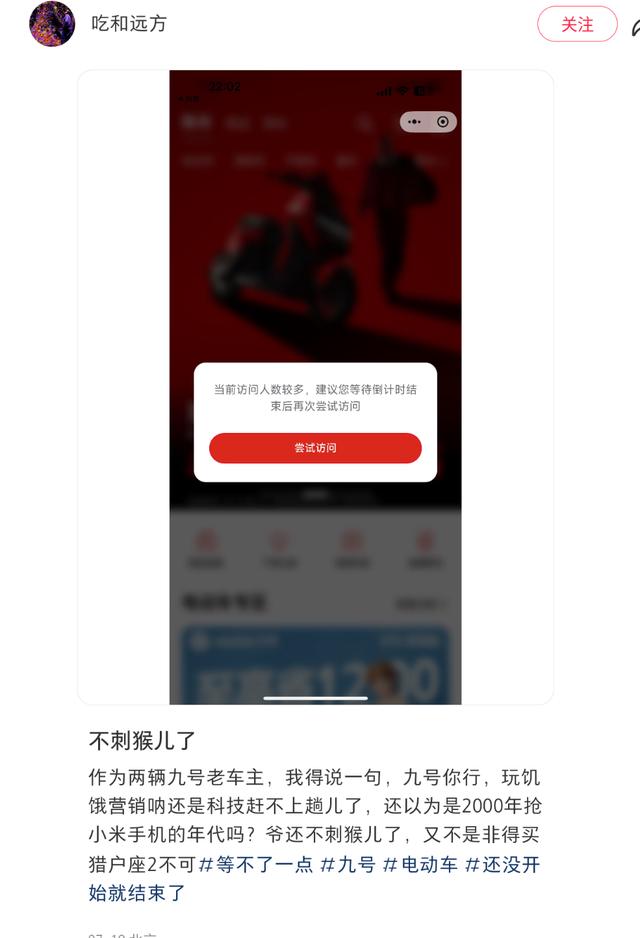Open the #电动车 hashtag

click(420, 864)
